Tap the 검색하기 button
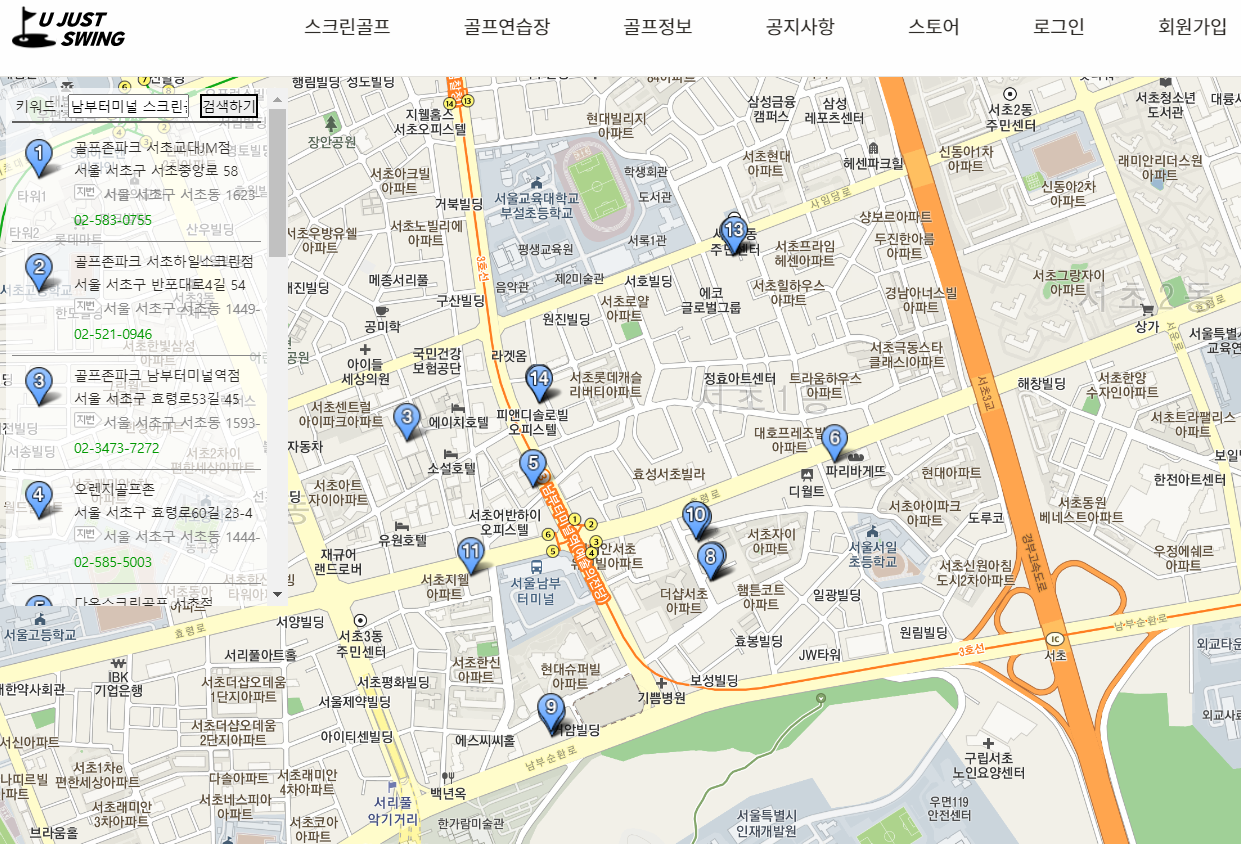 229,106
